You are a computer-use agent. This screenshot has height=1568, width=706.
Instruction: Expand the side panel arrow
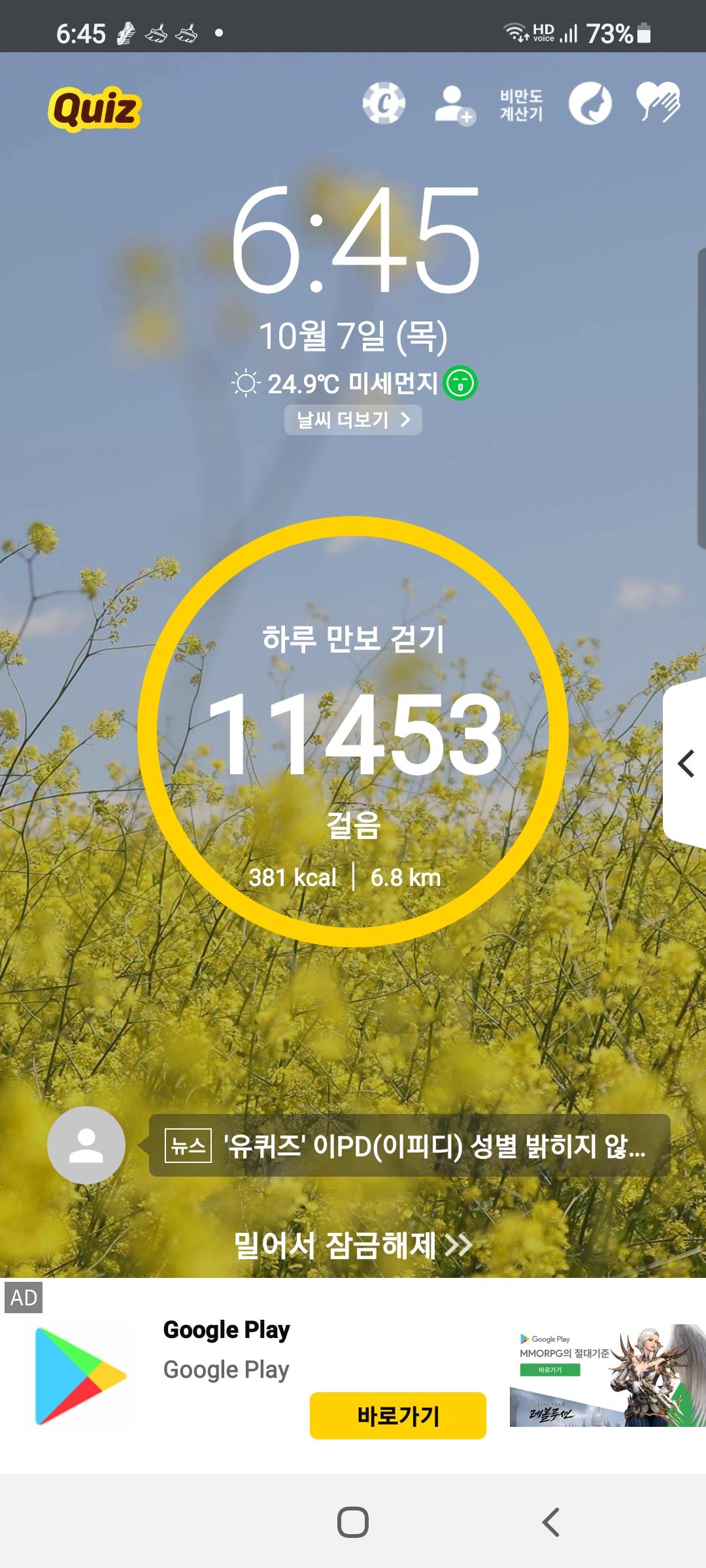[686, 763]
